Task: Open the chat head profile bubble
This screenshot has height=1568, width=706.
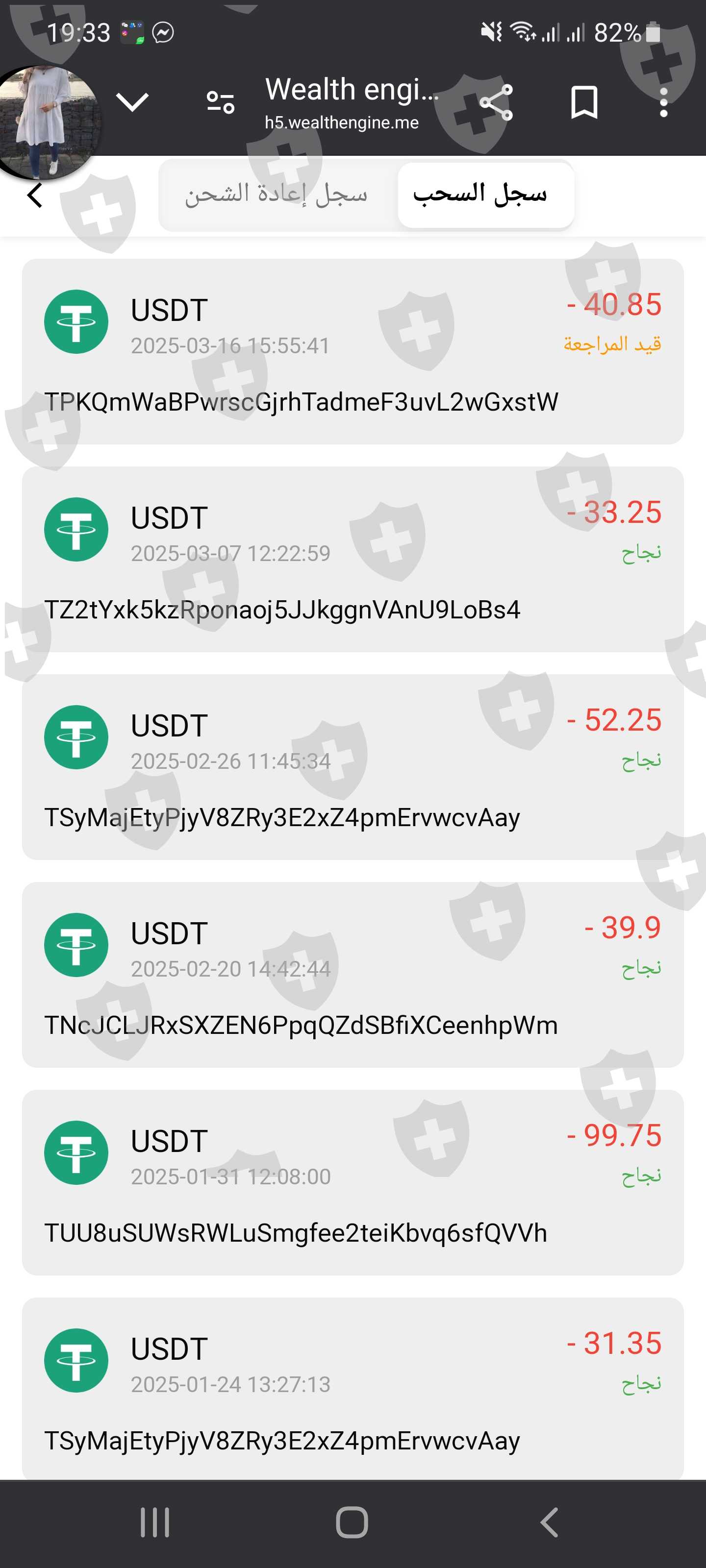Action: pos(48,122)
